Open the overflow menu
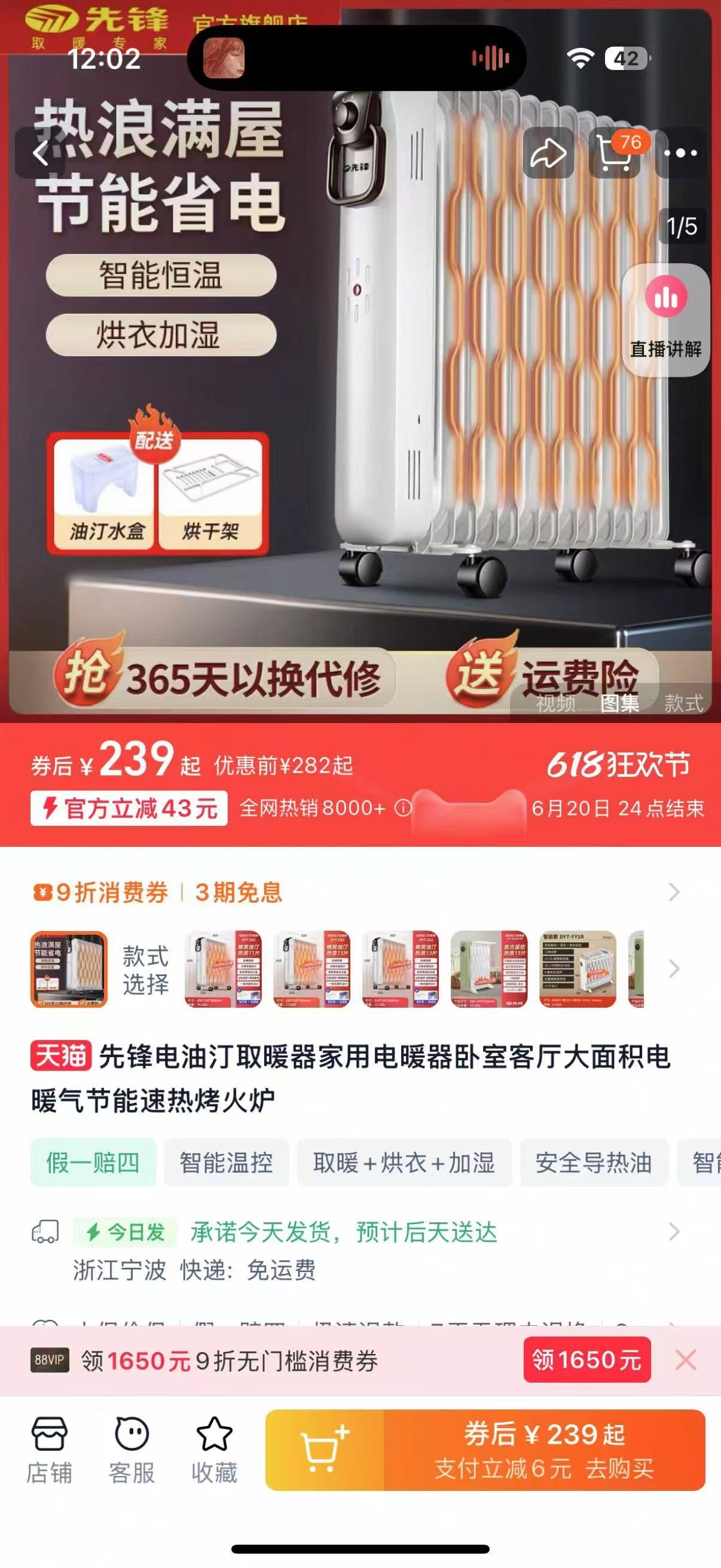 point(680,153)
